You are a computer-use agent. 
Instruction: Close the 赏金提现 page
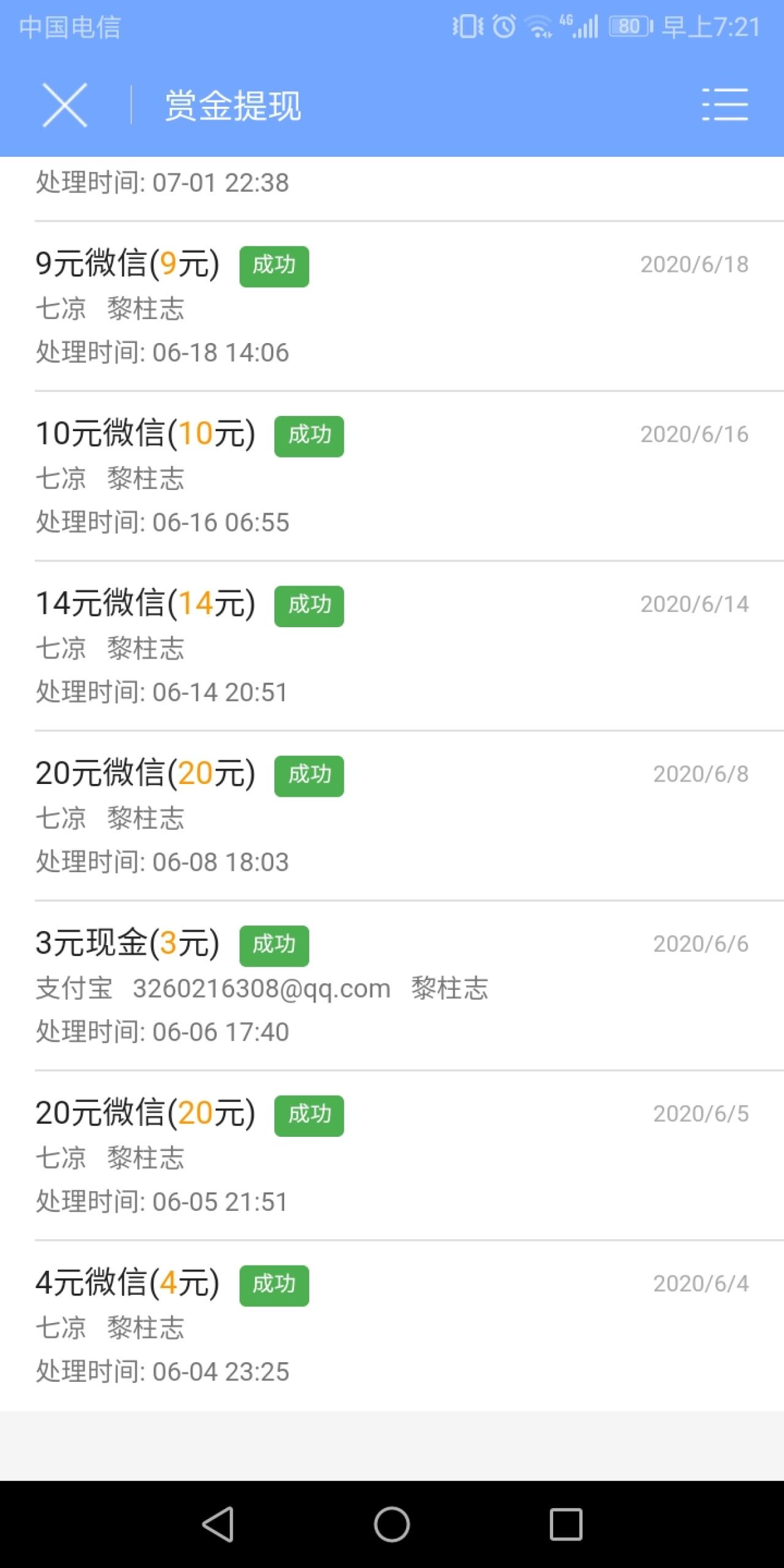pos(64,105)
